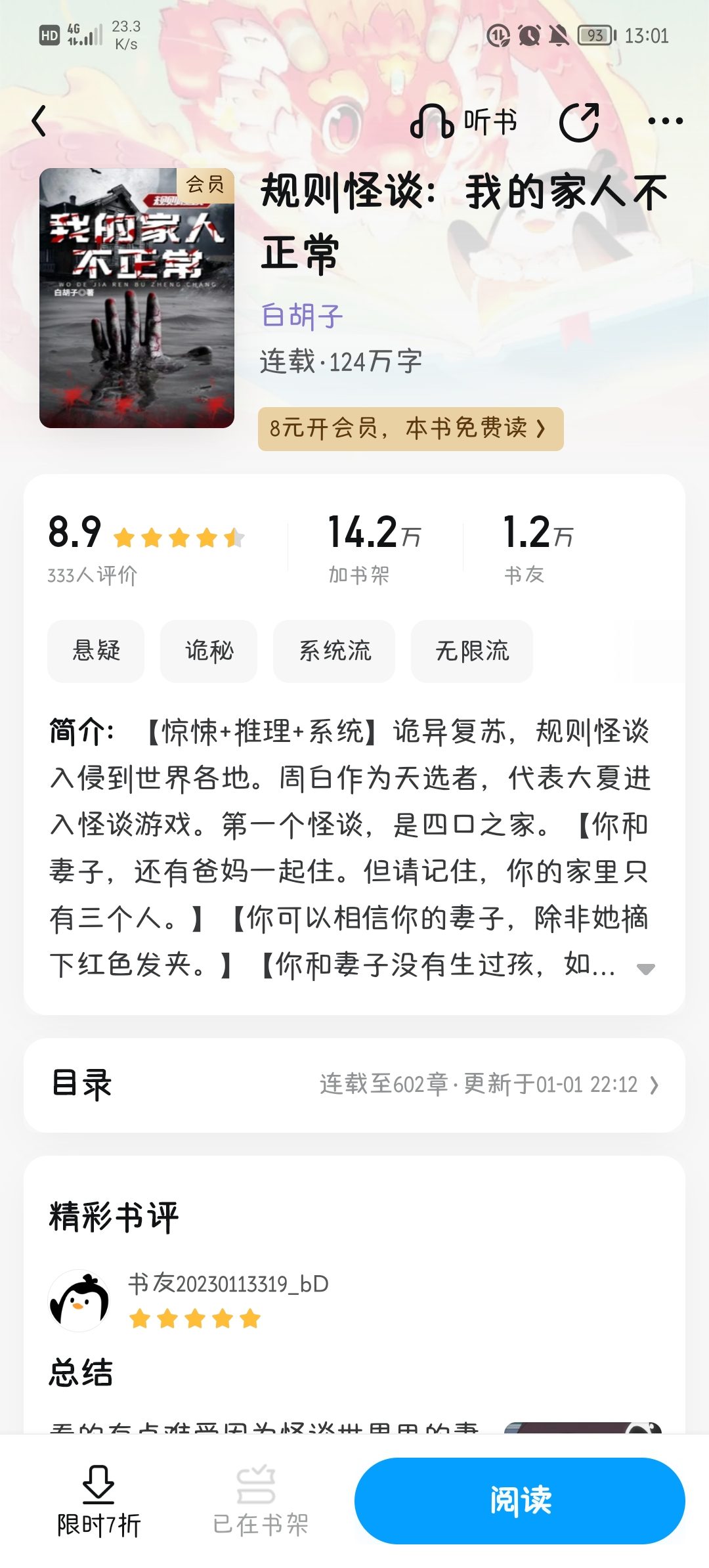Go back using the top-left arrow
Viewport: 709px width, 1568px height.
(x=39, y=121)
